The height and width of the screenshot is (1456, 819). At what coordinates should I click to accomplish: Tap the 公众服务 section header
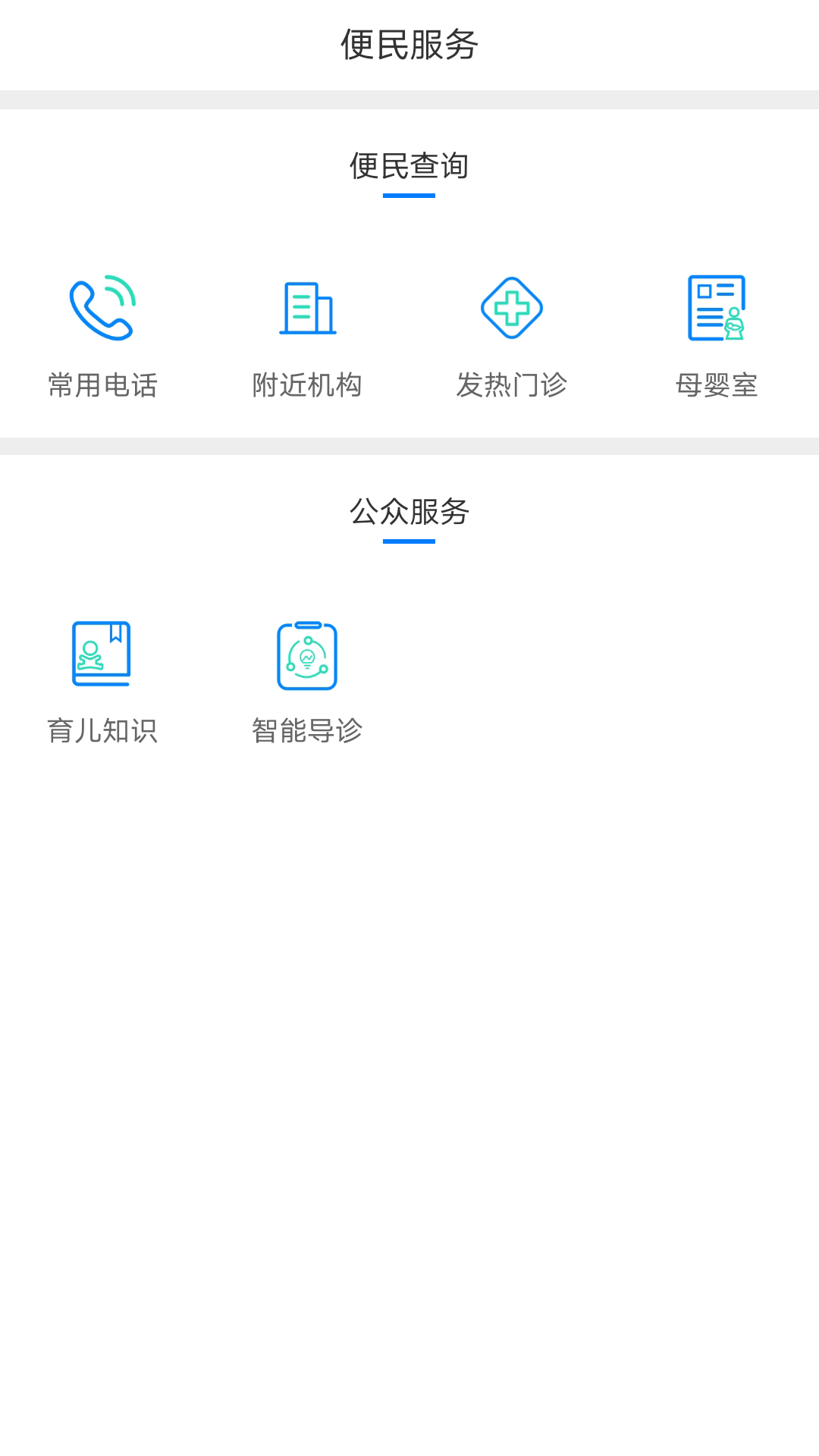tap(409, 511)
